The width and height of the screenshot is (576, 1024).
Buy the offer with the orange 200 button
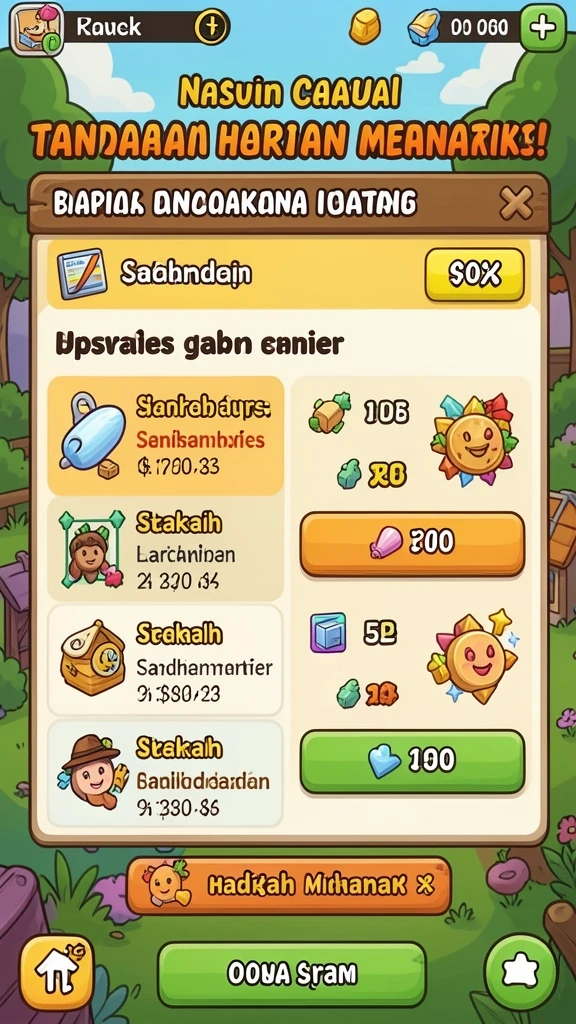(412, 543)
